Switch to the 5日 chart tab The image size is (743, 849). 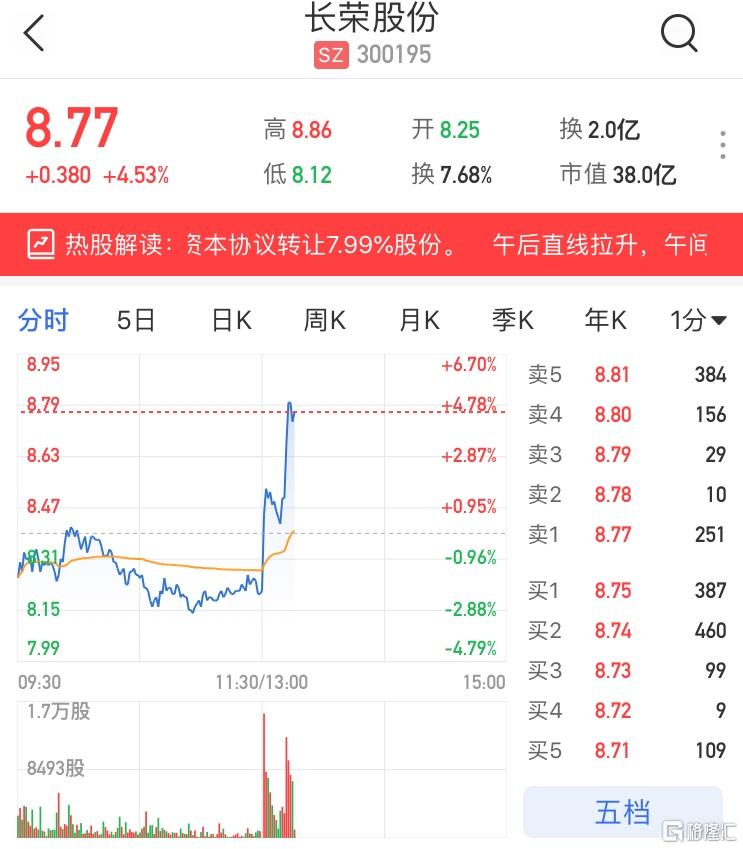click(136, 320)
